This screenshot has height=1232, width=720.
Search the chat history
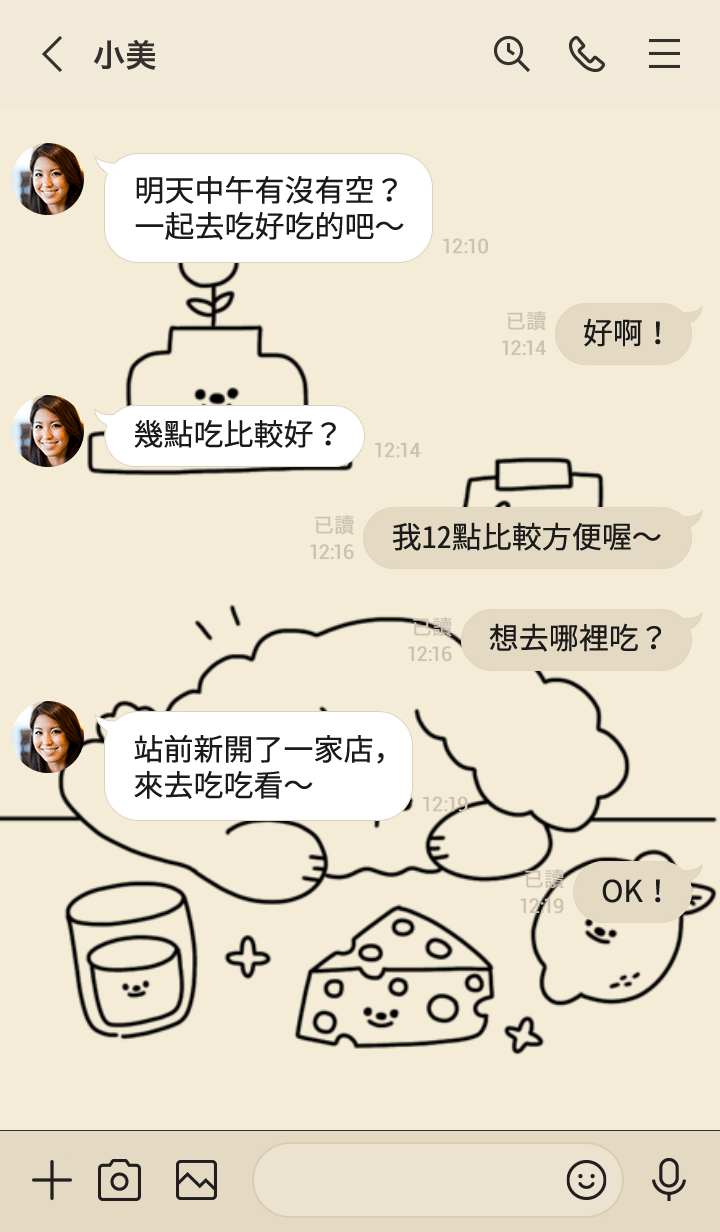[511, 54]
